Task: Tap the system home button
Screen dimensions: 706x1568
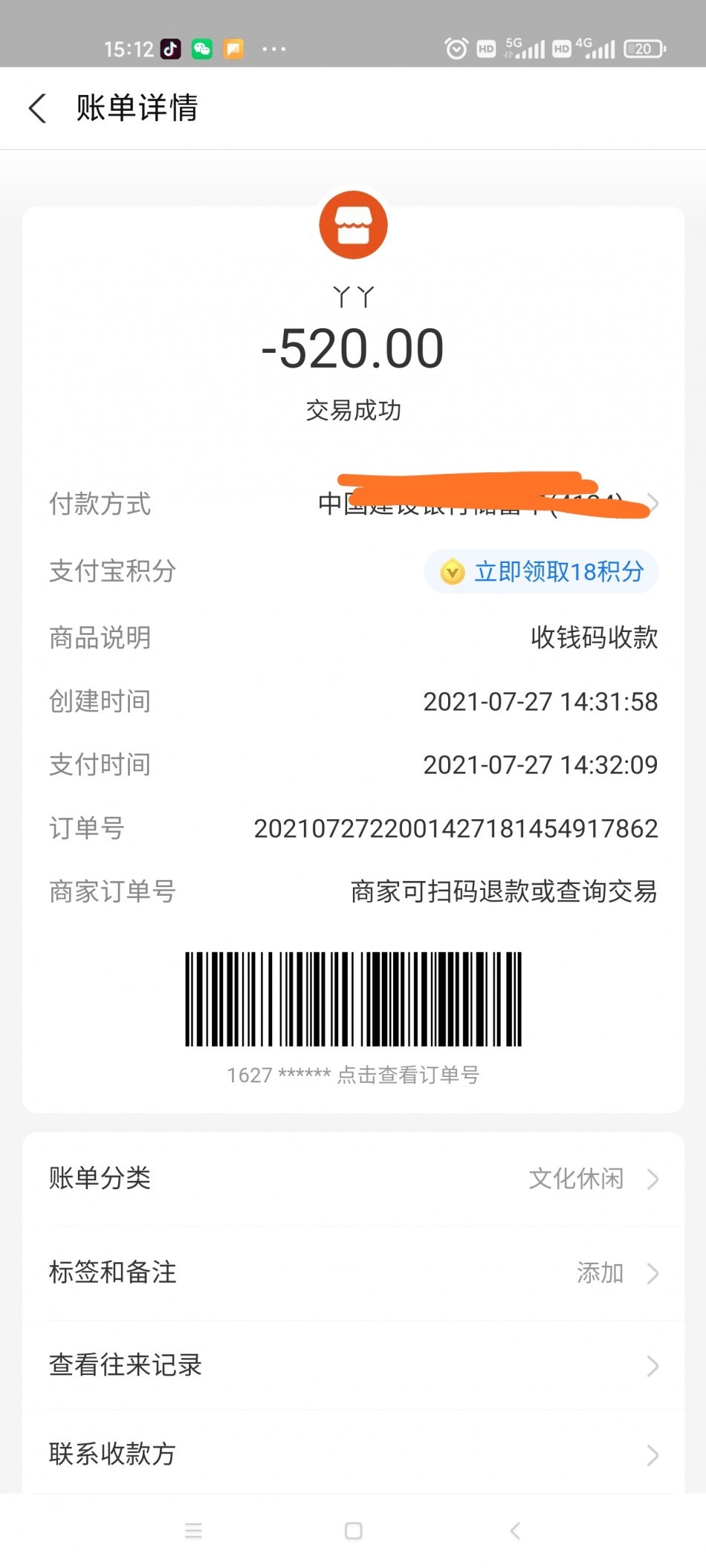Action: [354, 1531]
